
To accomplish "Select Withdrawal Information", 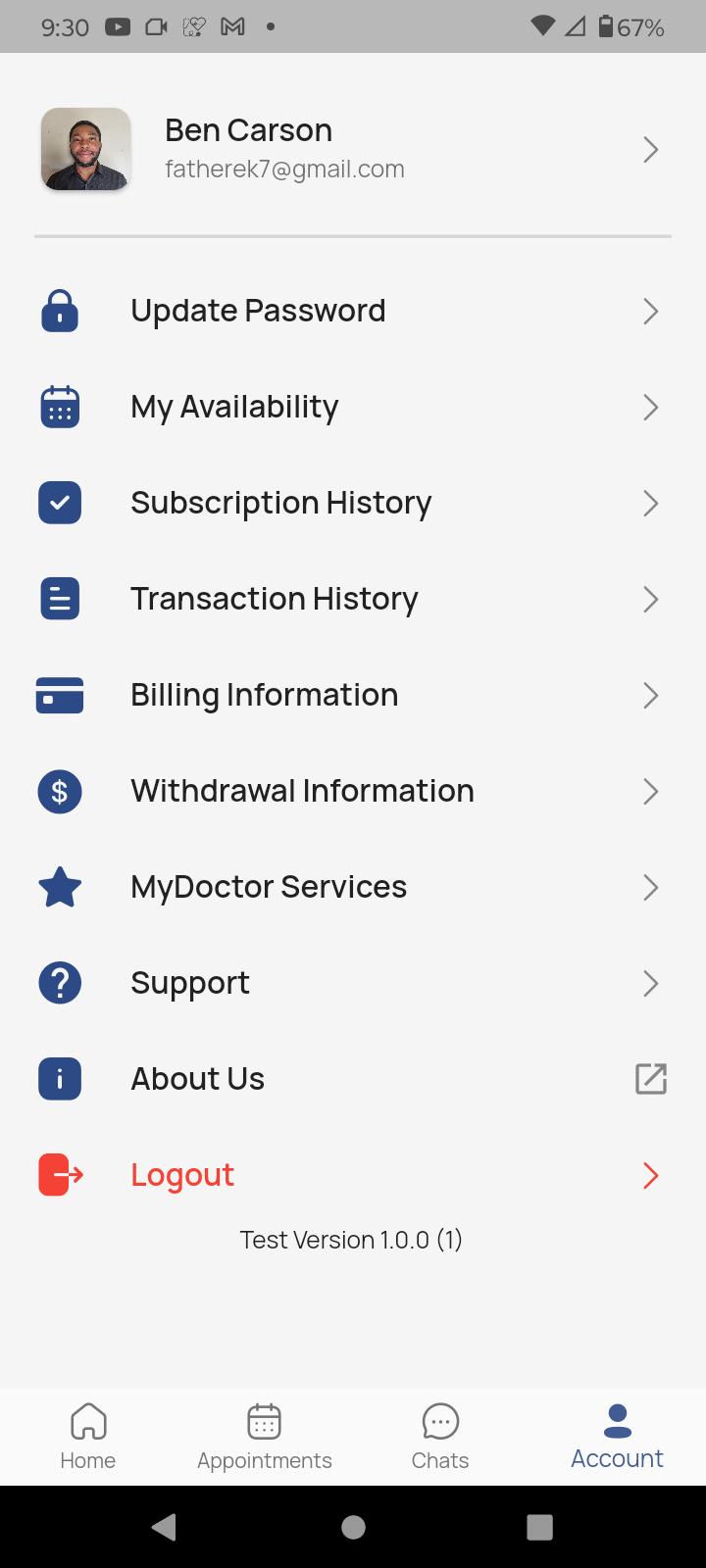I will tap(353, 791).
